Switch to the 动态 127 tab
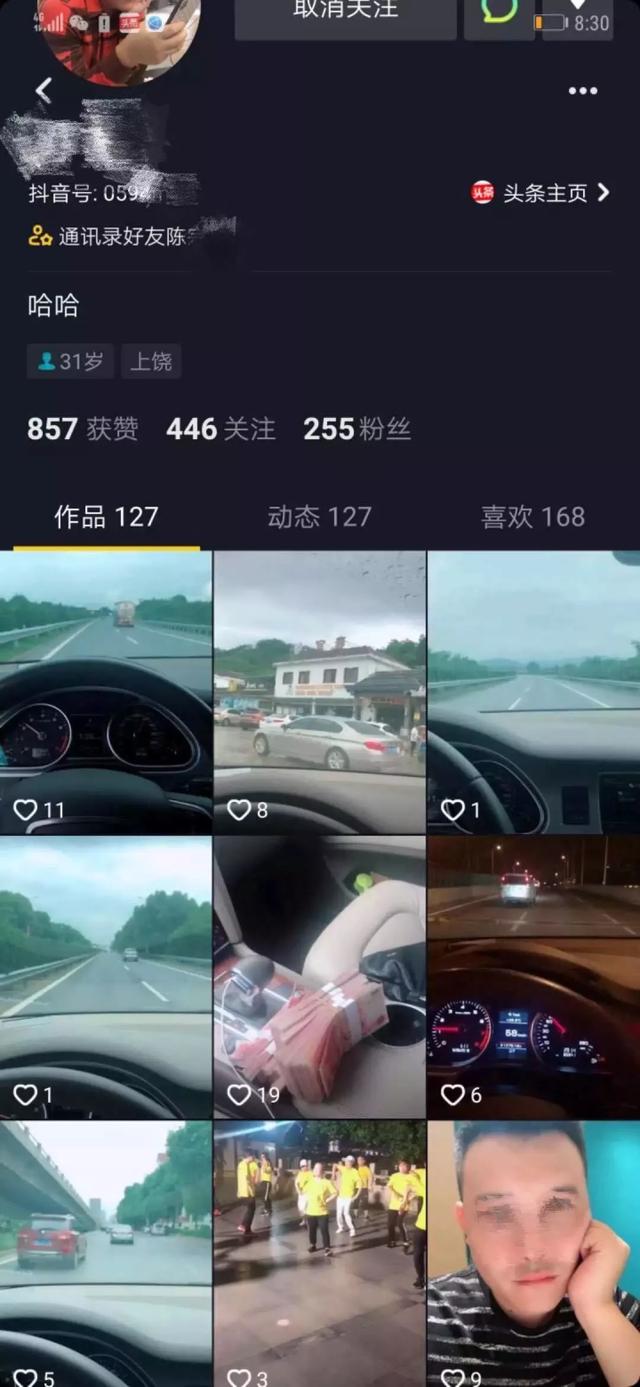 (319, 517)
